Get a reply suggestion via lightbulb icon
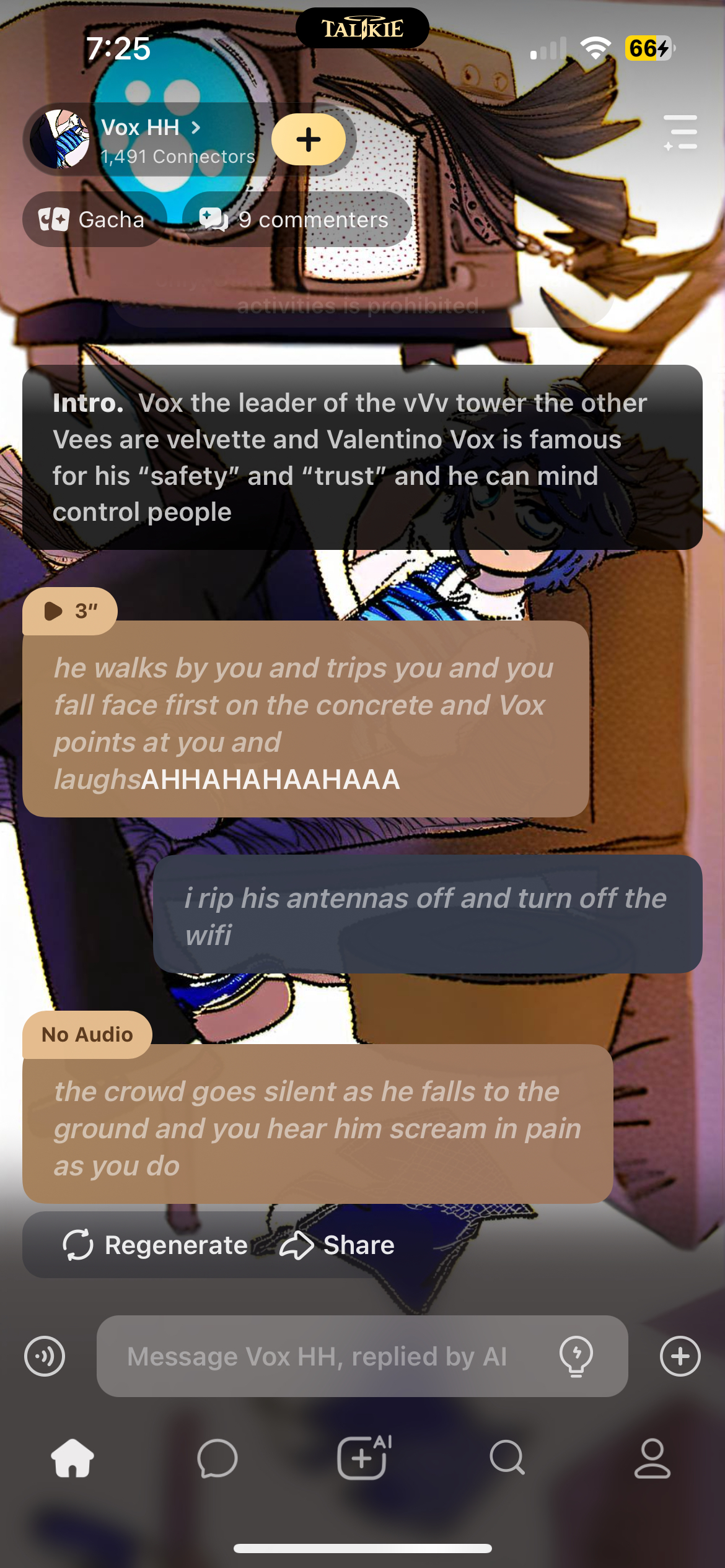 pyautogui.click(x=576, y=1356)
